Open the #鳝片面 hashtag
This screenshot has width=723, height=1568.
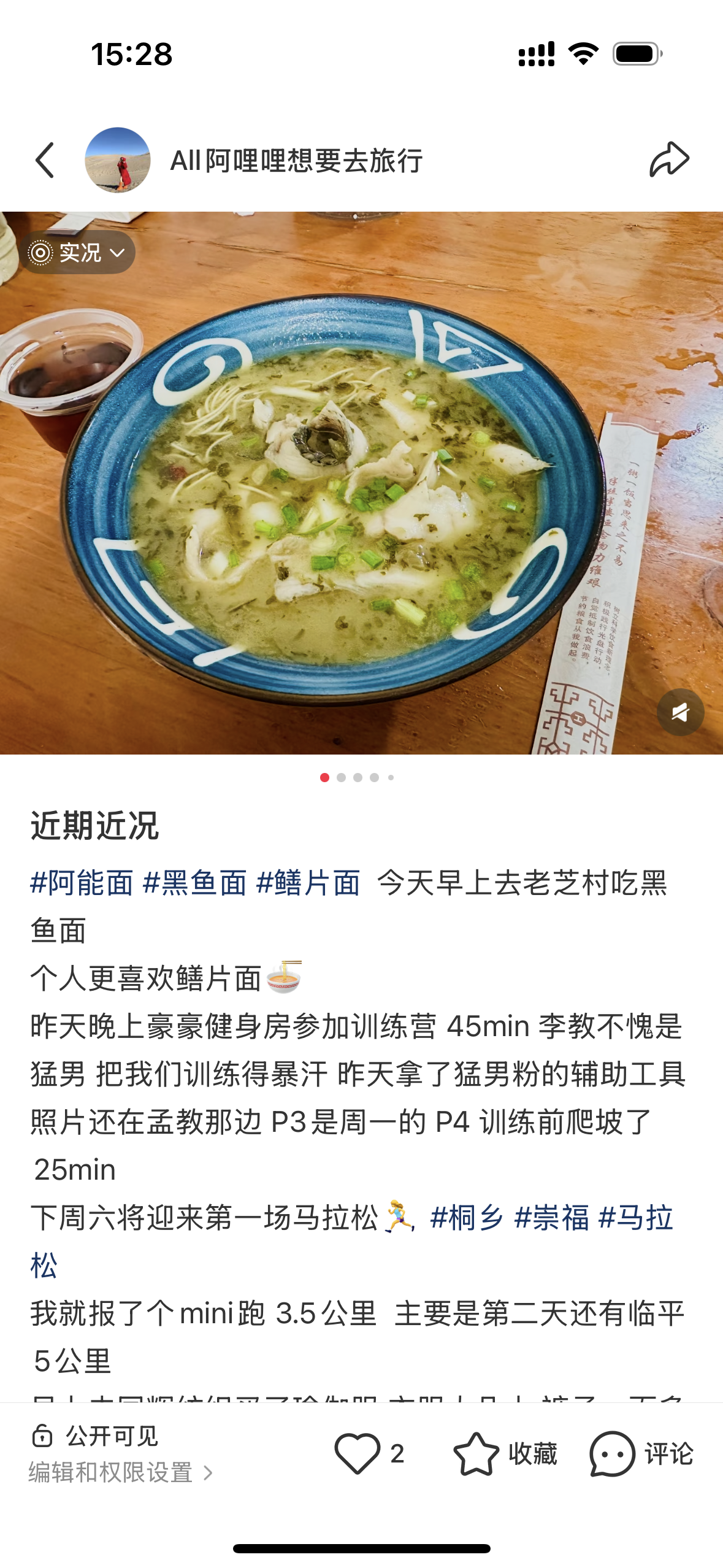[308, 883]
